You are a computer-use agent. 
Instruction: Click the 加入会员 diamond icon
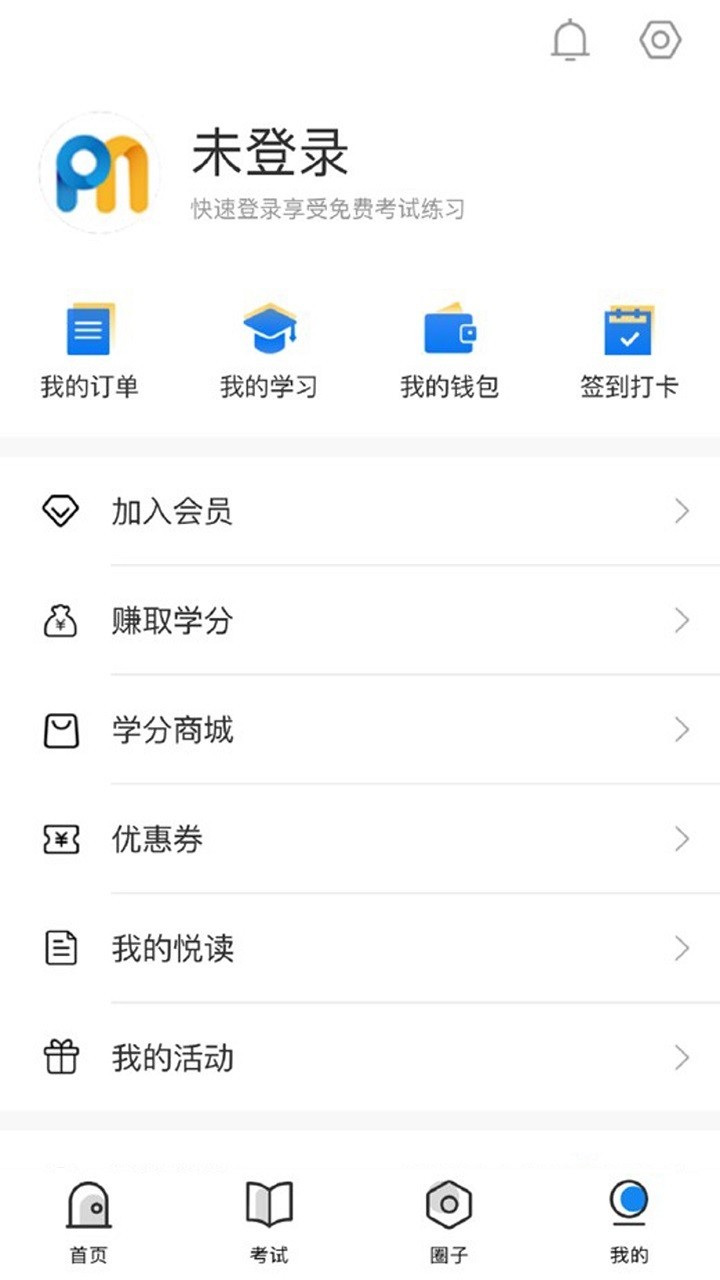(x=62, y=511)
